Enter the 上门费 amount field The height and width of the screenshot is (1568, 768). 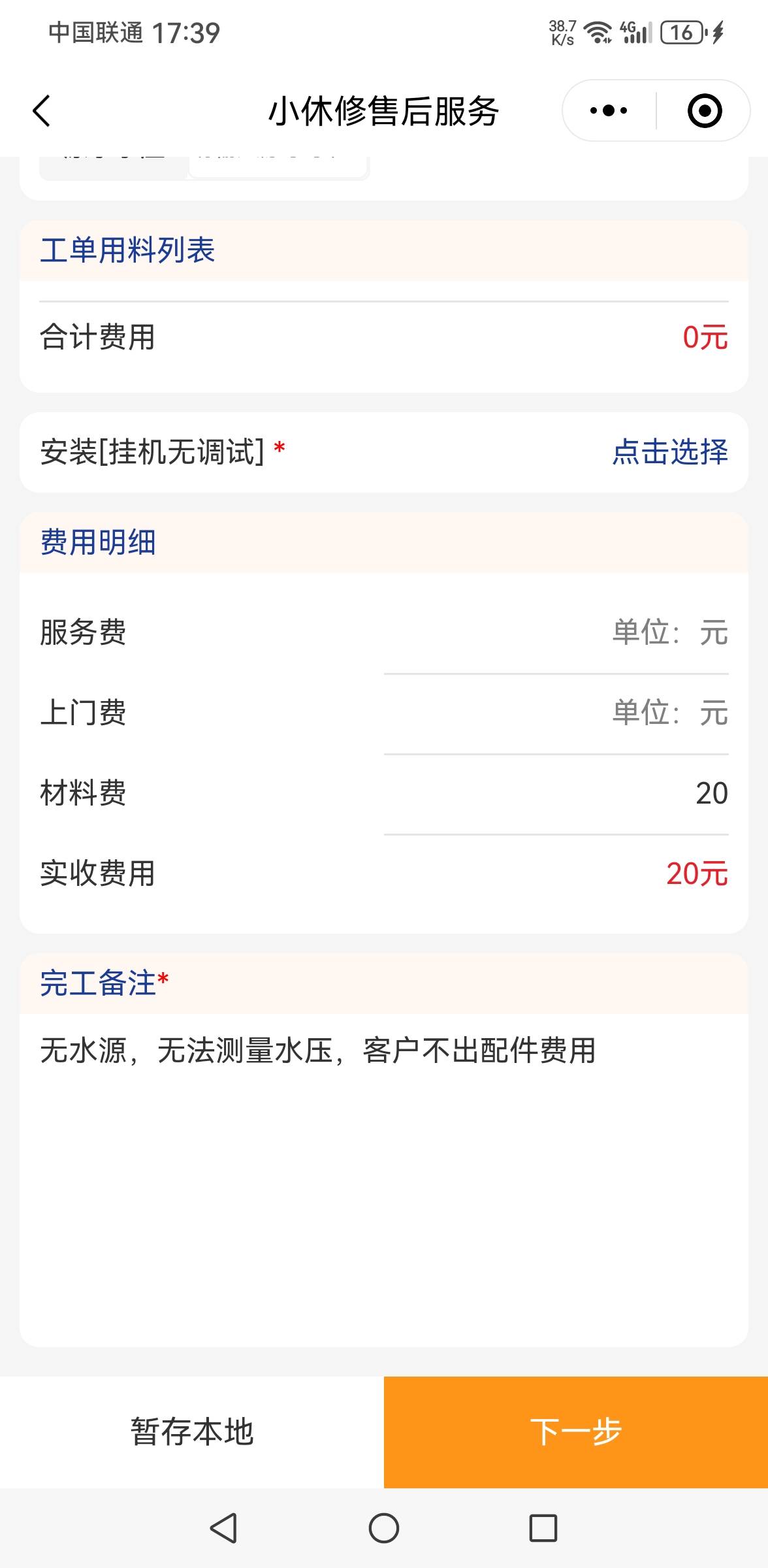(556, 713)
